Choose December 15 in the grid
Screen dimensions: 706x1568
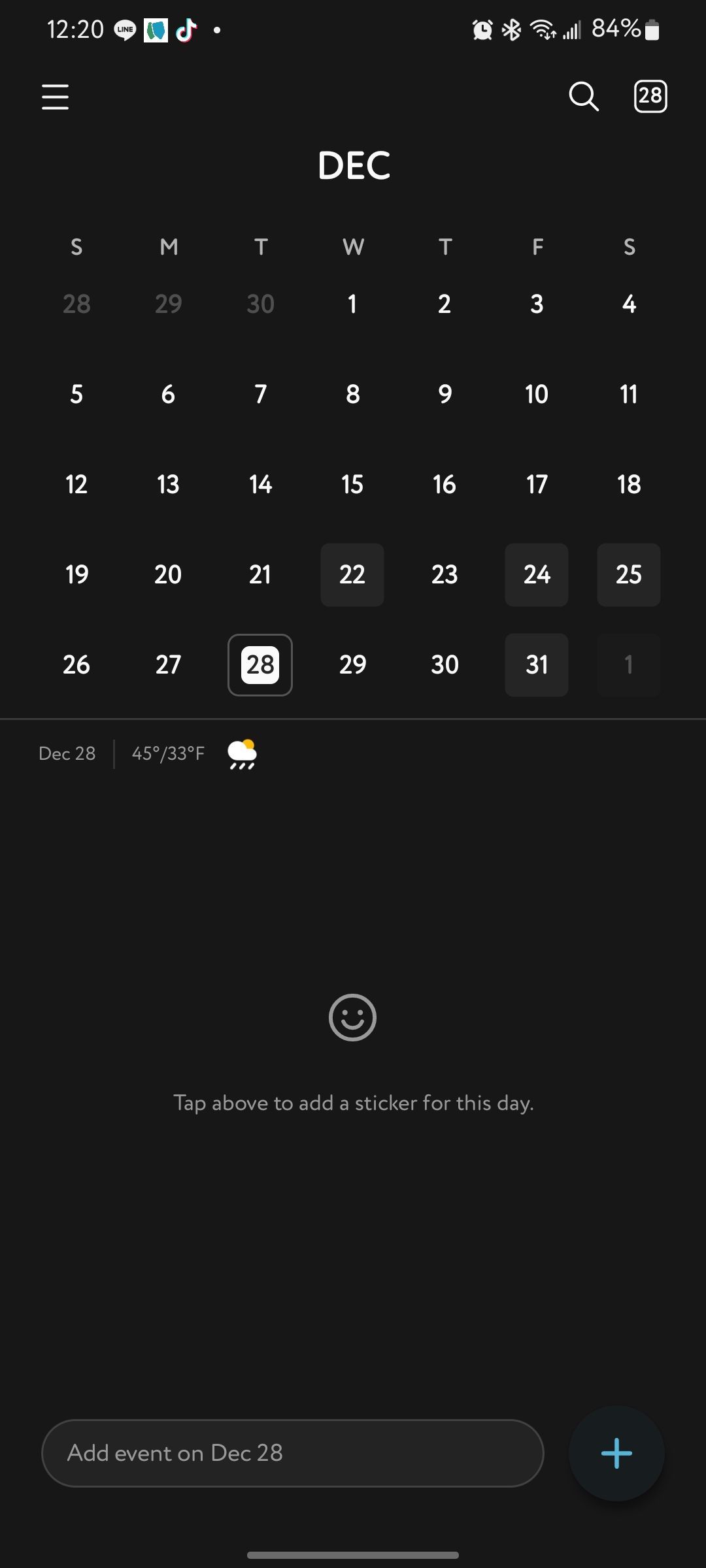click(352, 485)
